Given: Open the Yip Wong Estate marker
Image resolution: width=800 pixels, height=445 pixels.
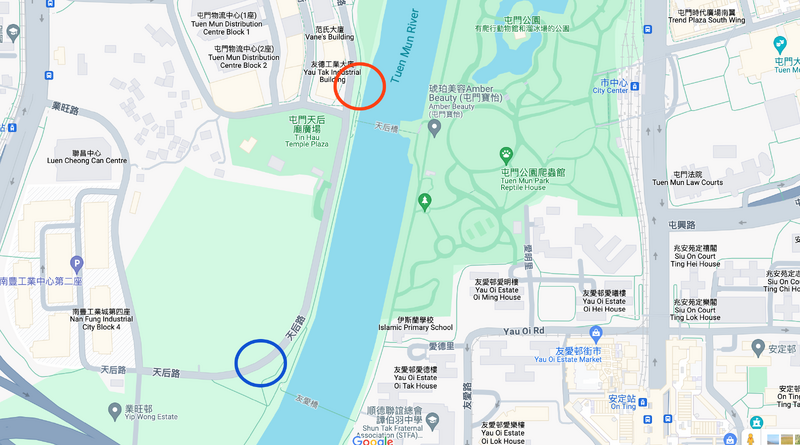Looking at the screenshot, I should (x=113, y=410).
